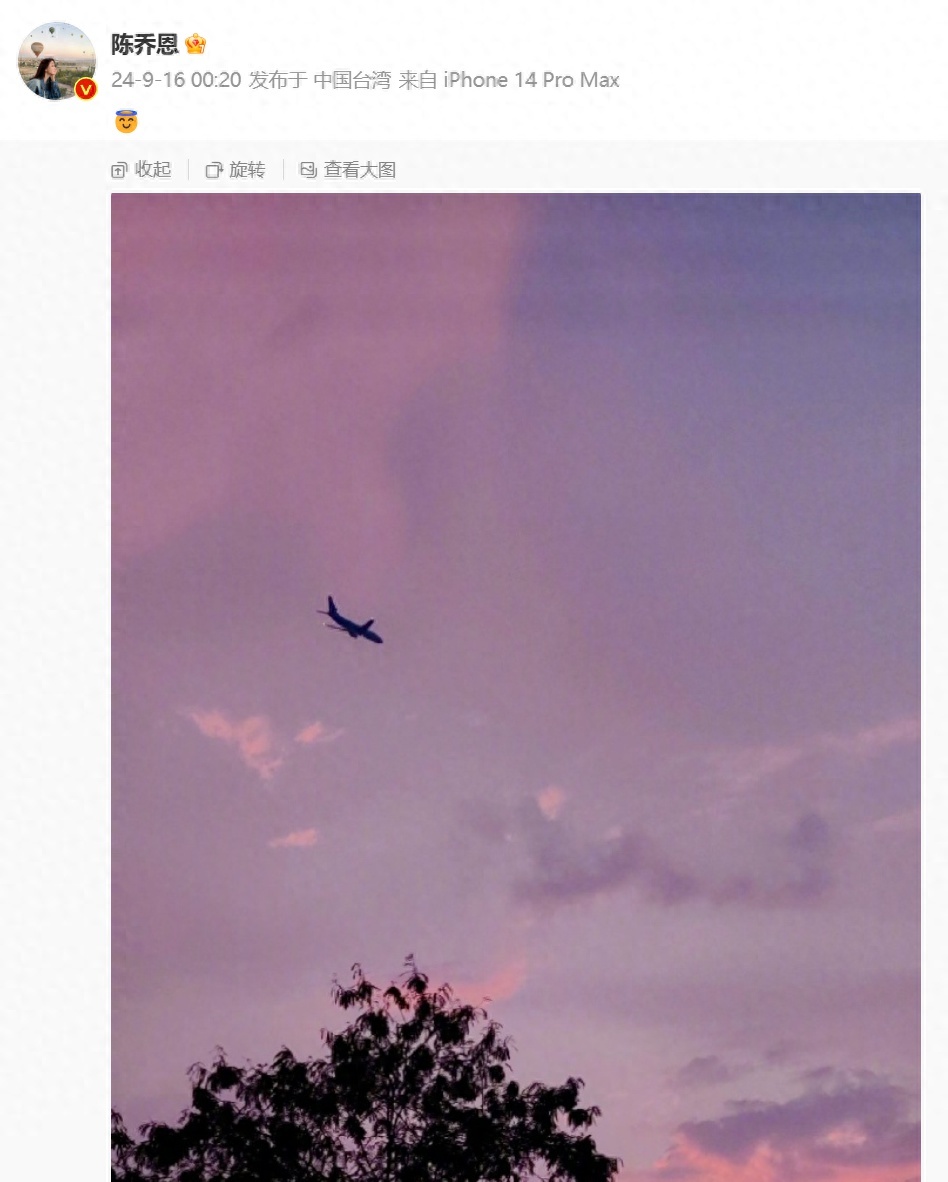Screen dimensions: 948x1182
Task: View full-size image via 查看大图
Action: (x=348, y=170)
